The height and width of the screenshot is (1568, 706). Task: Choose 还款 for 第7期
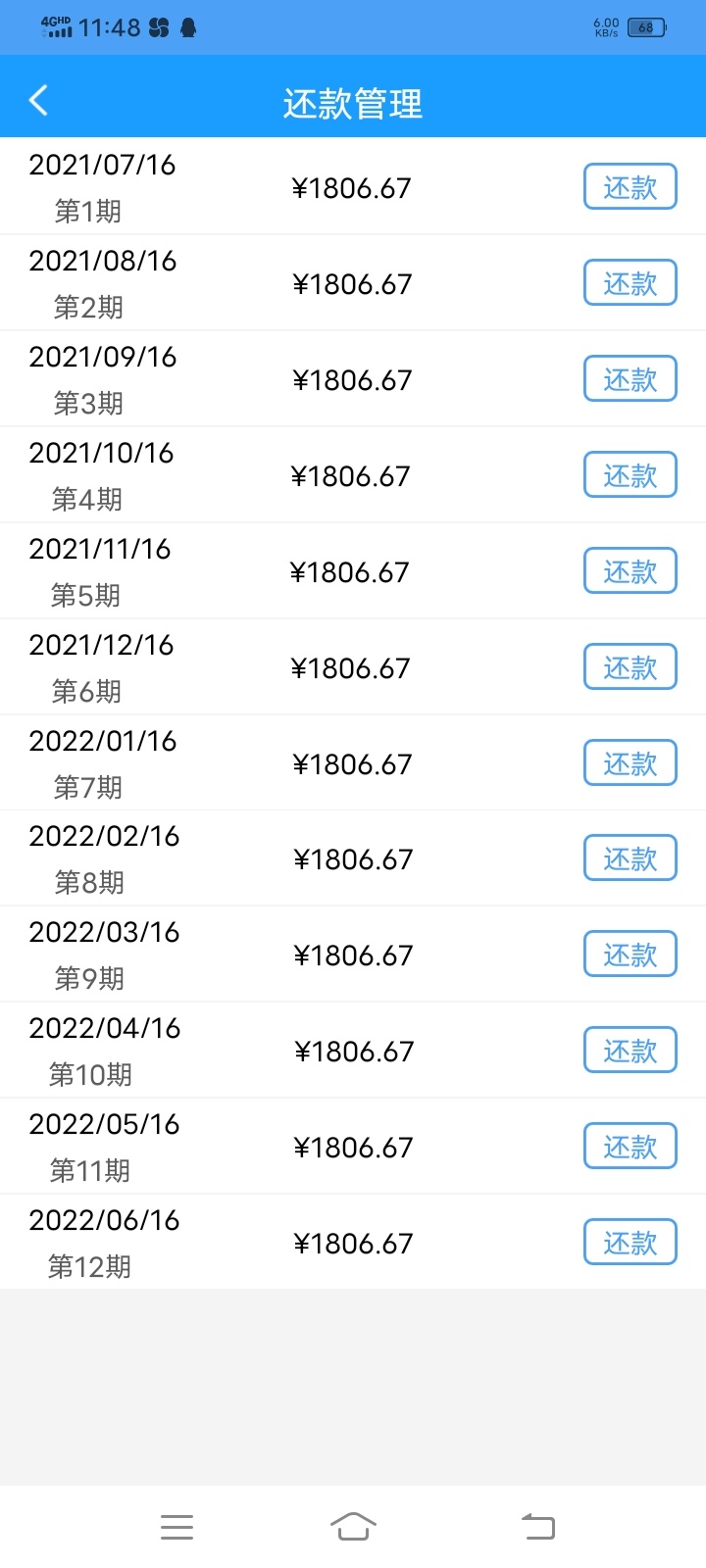tap(630, 762)
